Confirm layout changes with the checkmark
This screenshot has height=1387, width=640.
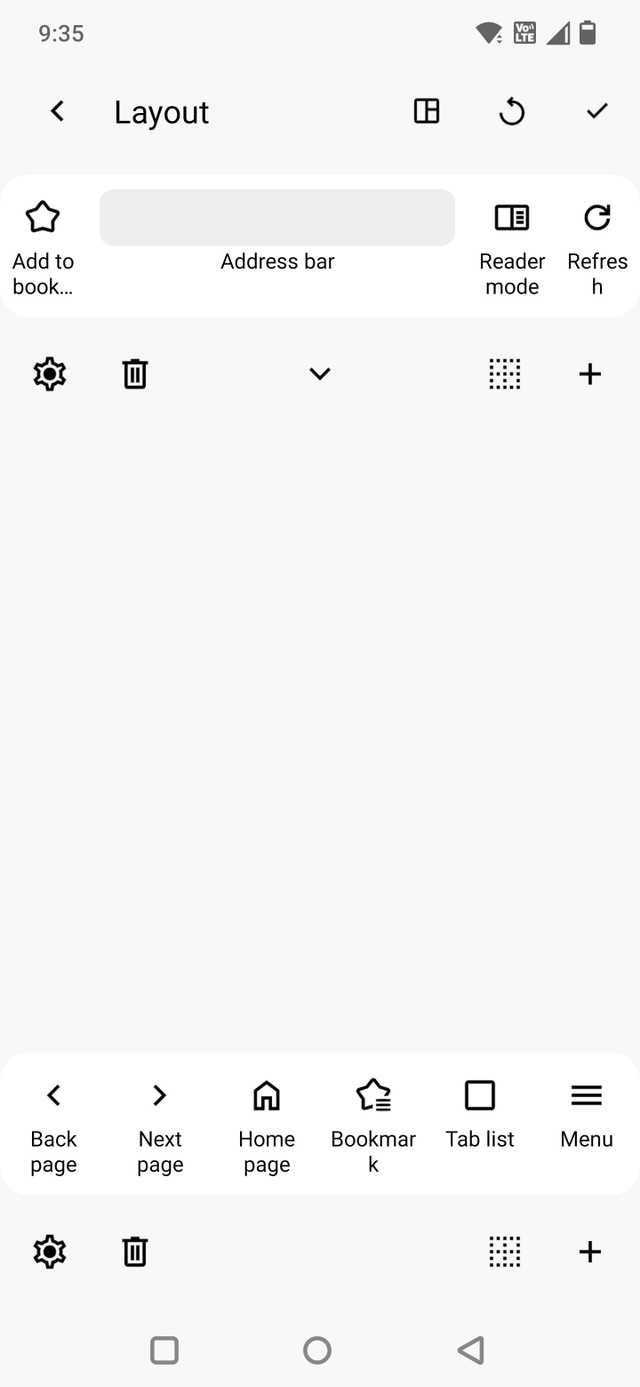point(597,111)
